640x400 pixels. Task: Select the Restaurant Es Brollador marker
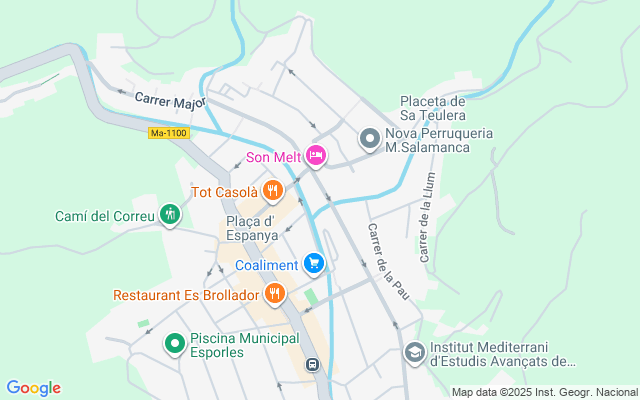(275, 294)
